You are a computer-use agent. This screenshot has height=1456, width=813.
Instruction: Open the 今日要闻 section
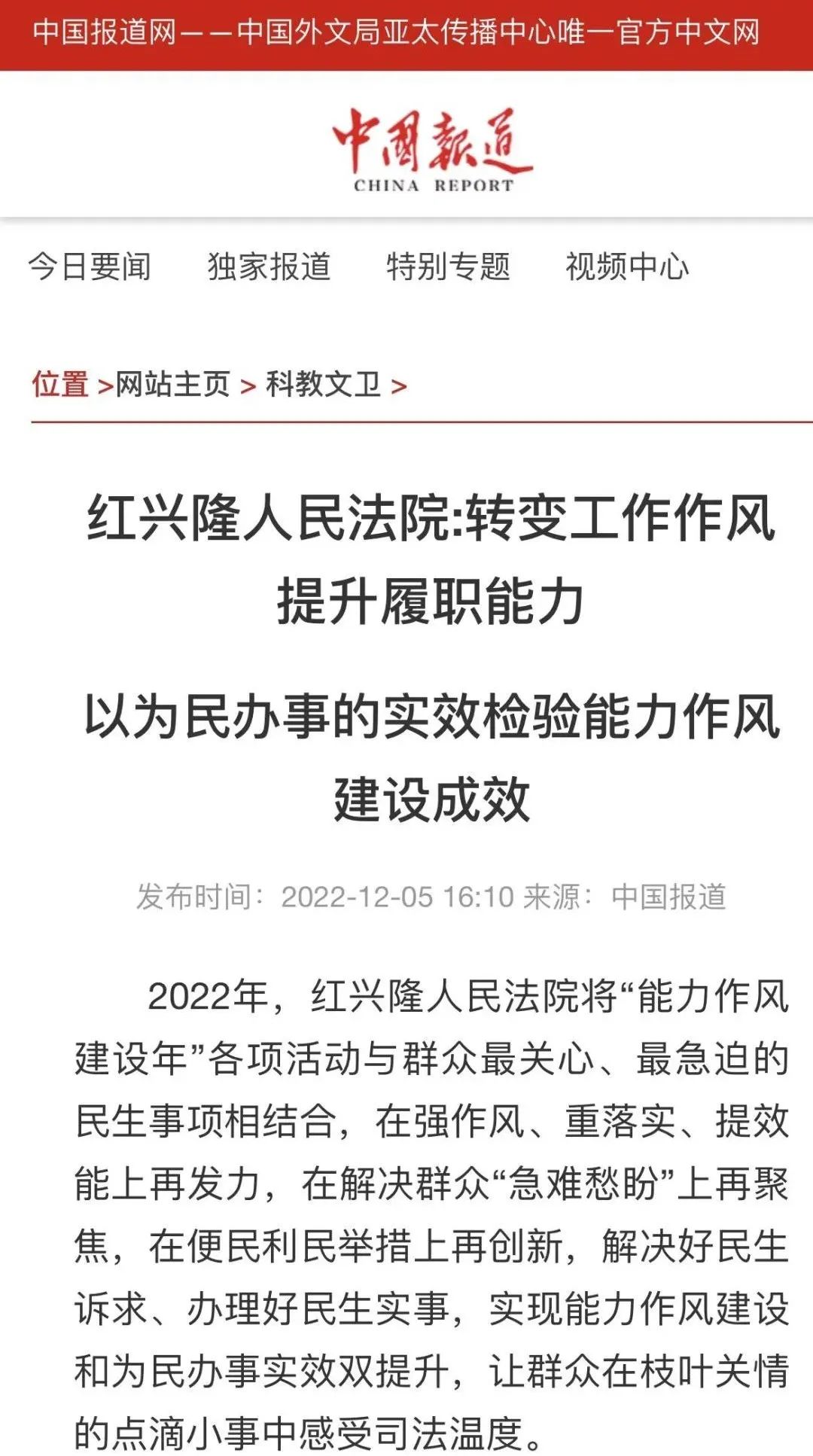point(90,267)
